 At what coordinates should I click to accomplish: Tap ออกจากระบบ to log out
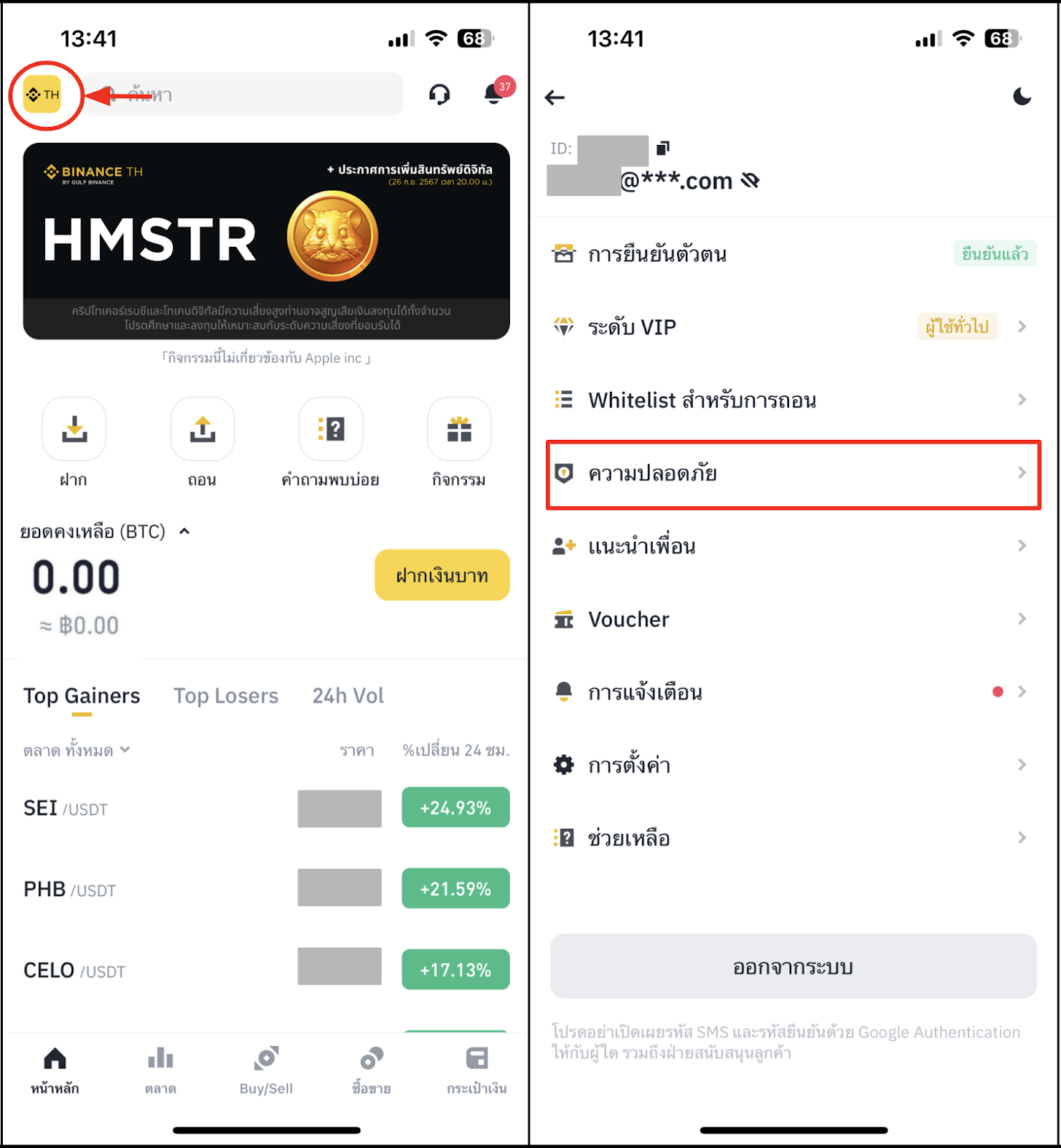793,966
